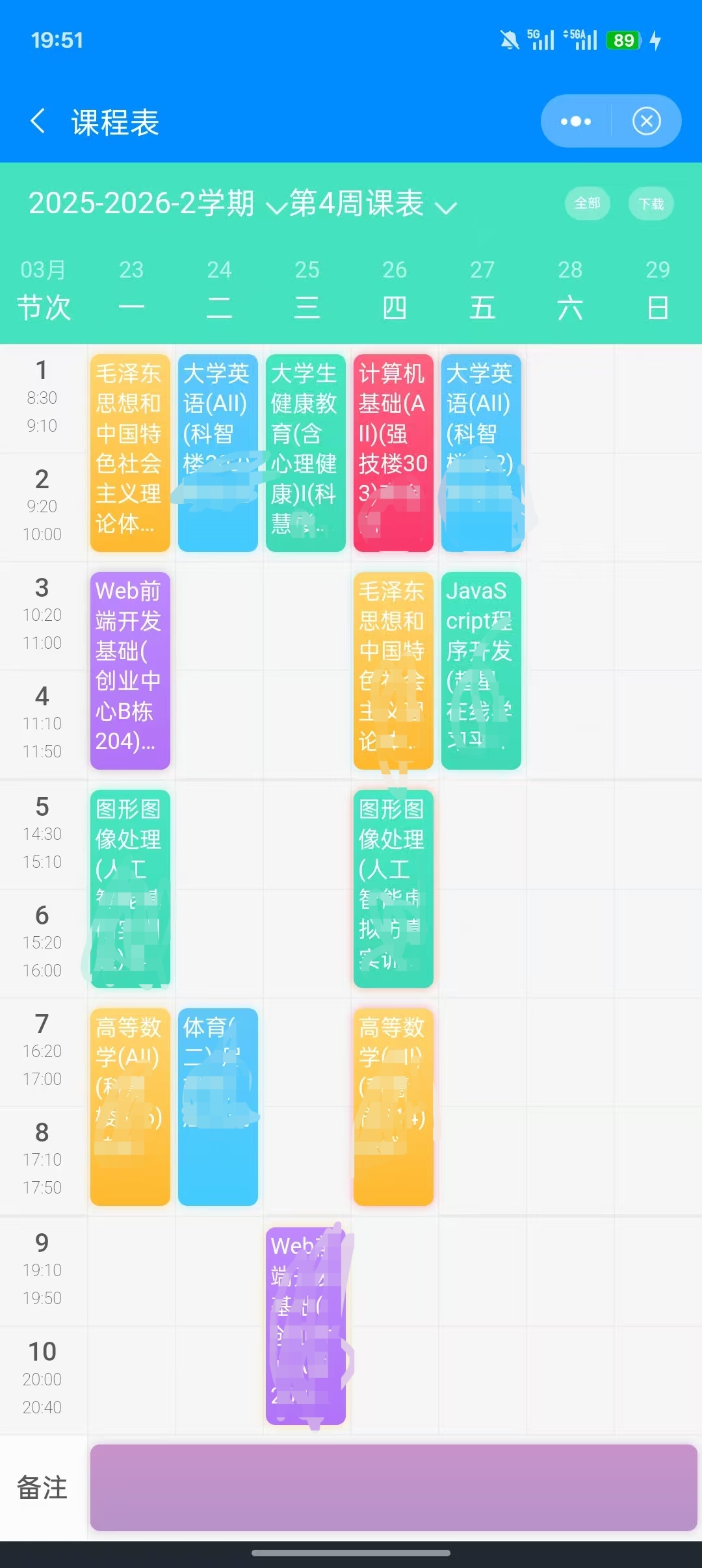Open the 计算机基础(AII) course card

[x=393, y=452]
